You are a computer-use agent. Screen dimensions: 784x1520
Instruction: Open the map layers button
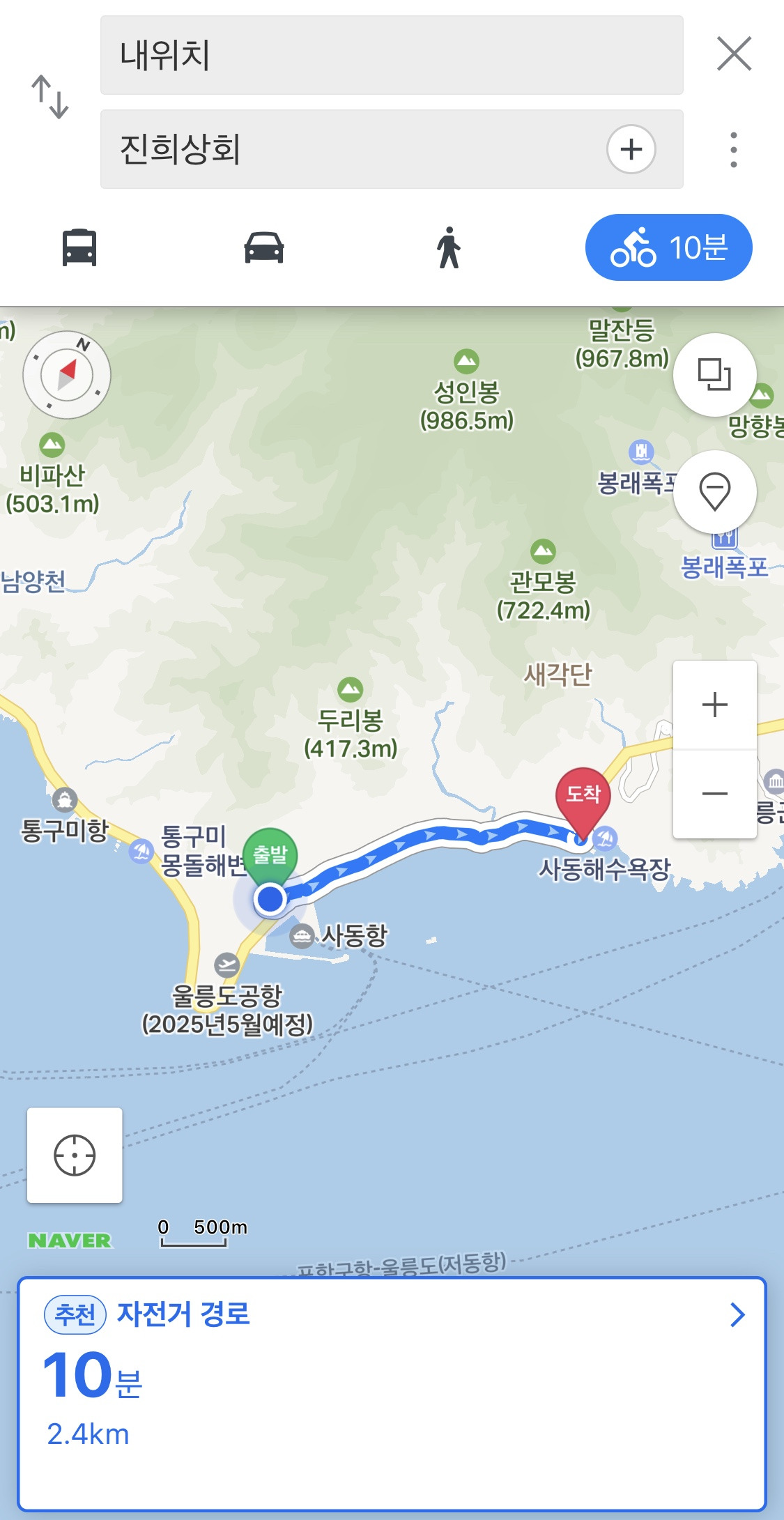click(714, 375)
